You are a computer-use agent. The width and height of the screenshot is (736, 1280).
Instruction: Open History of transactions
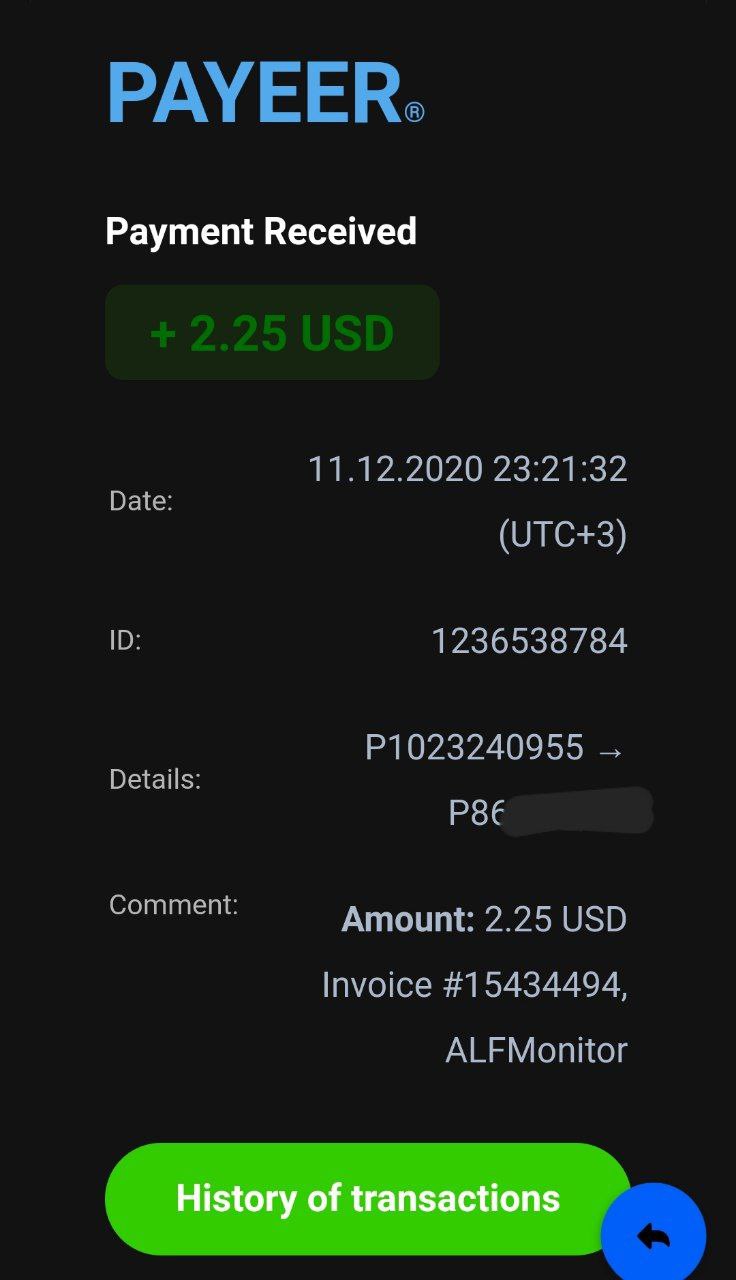(367, 1198)
